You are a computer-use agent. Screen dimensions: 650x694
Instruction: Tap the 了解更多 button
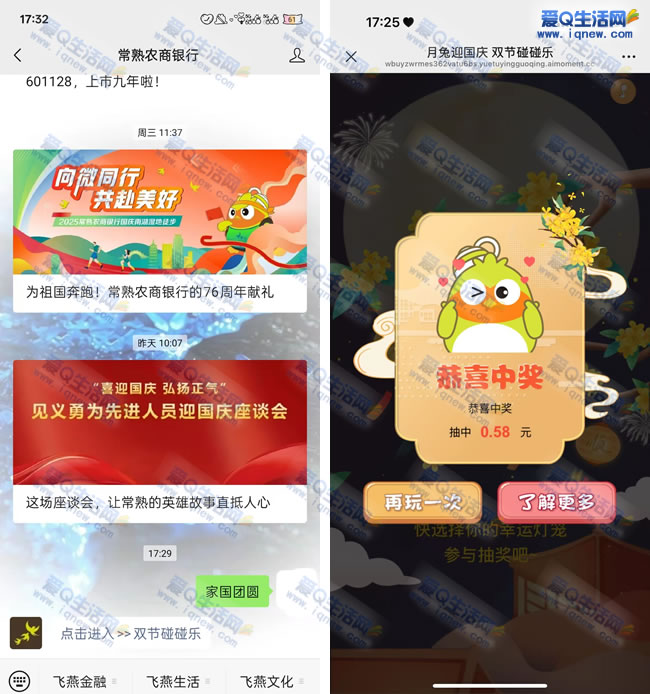pyautogui.click(x=556, y=501)
